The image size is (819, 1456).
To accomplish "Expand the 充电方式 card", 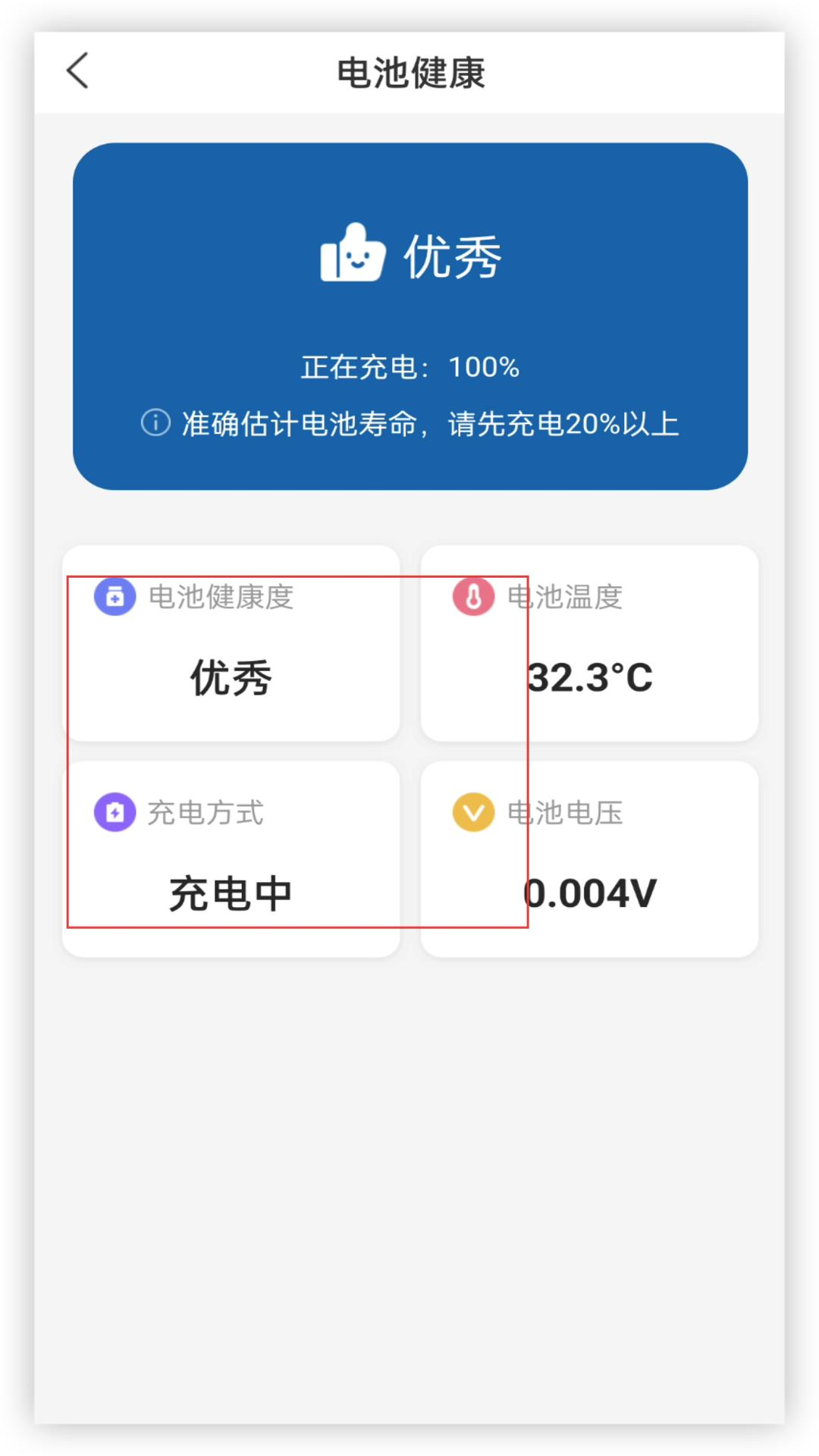I will (x=234, y=857).
